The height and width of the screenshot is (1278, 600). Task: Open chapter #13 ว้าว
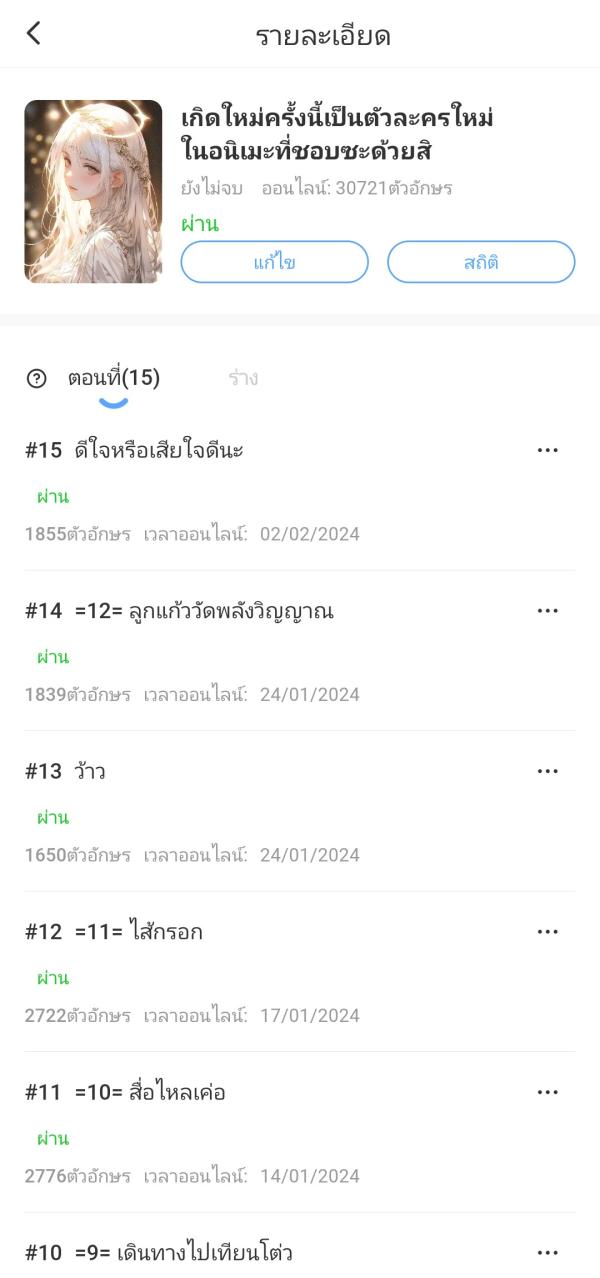coord(90,772)
